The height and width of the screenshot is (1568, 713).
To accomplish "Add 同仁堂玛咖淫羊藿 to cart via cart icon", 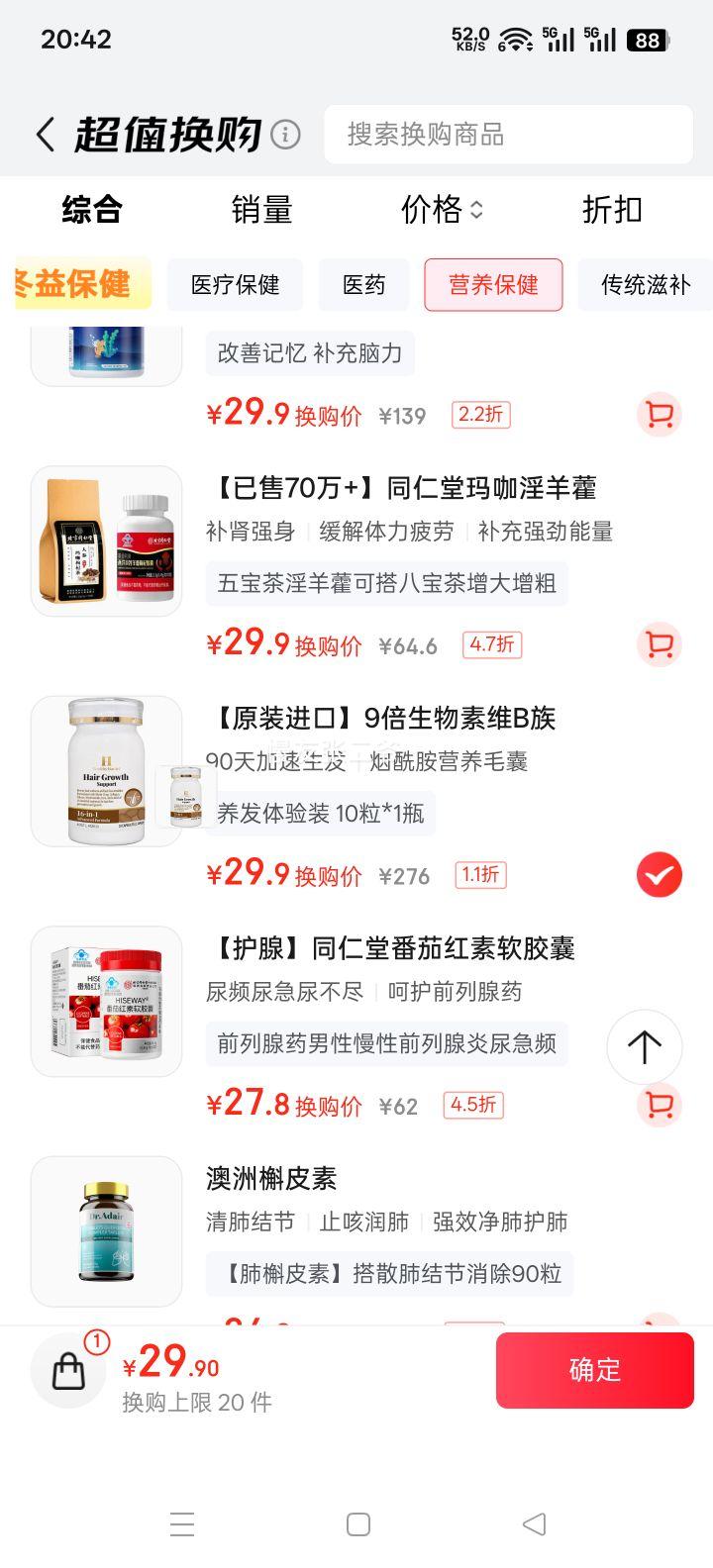I will click(x=659, y=644).
